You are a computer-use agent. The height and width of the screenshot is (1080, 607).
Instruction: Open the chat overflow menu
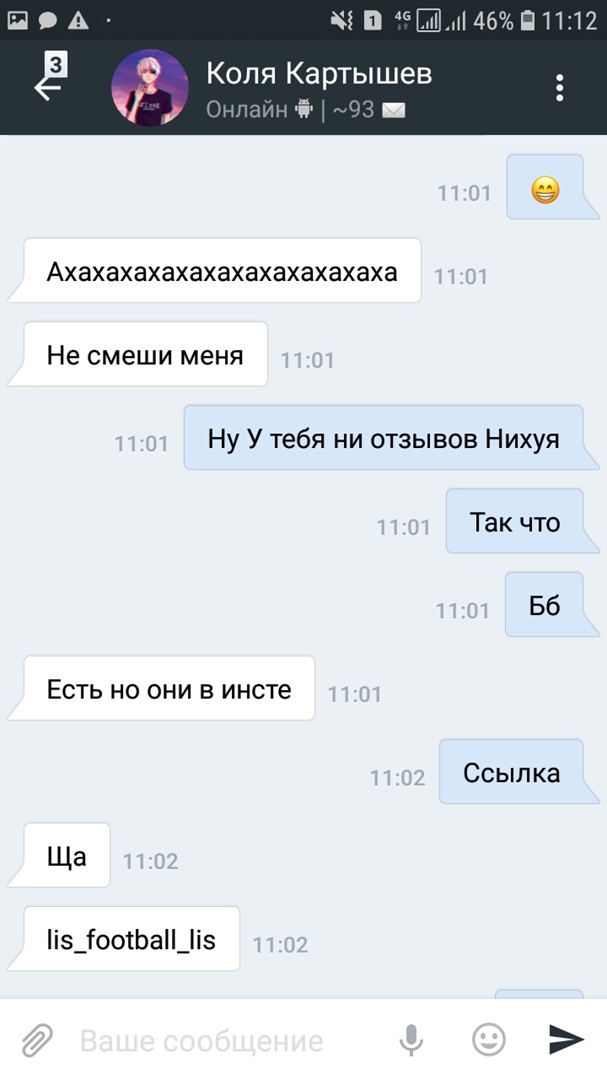pyautogui.click(x=560, y=88)
